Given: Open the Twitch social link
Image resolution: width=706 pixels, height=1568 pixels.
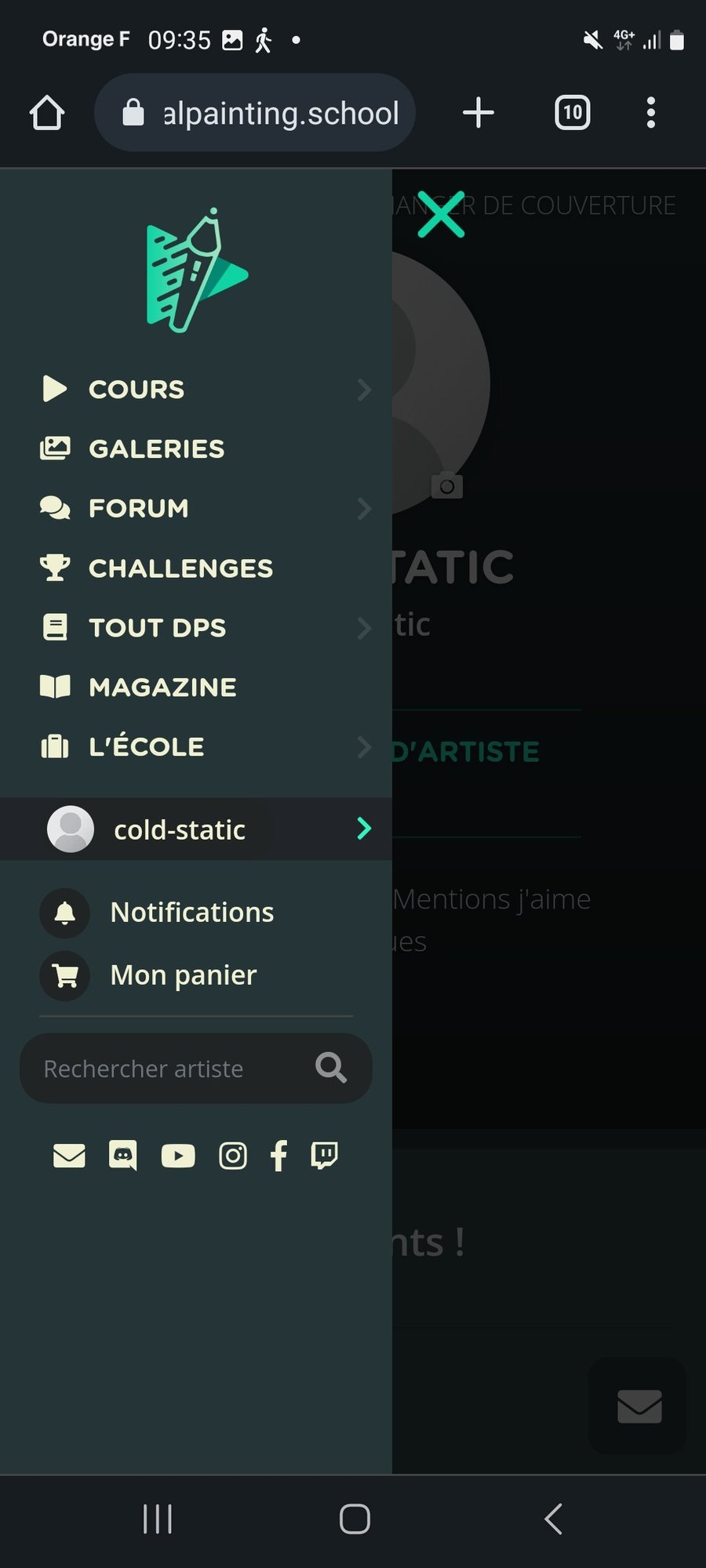Looking at the screenshot, I should [x=324, y=1156].
